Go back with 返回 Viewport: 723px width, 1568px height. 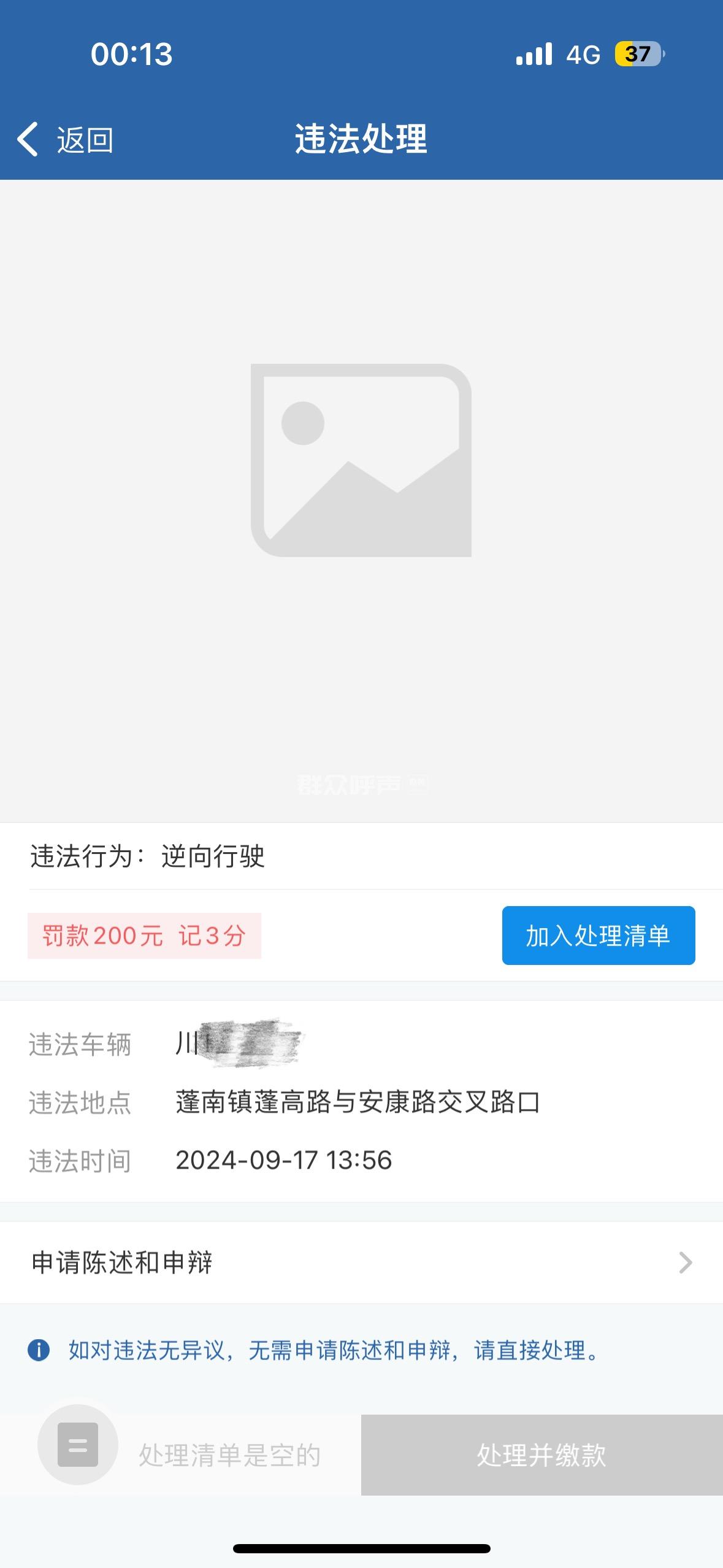(65, 139)
